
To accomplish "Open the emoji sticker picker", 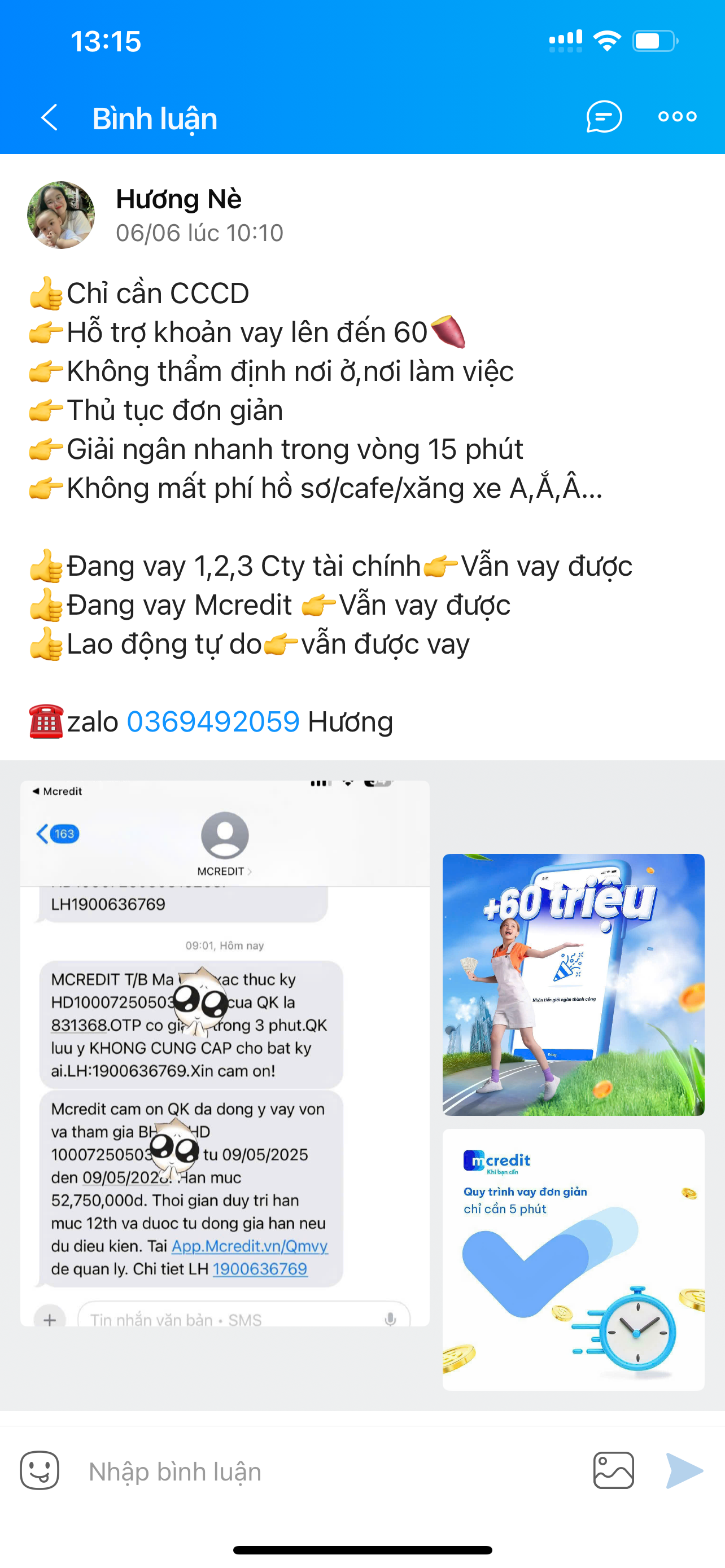I will pyautogui.click(x=40, y=1470).
